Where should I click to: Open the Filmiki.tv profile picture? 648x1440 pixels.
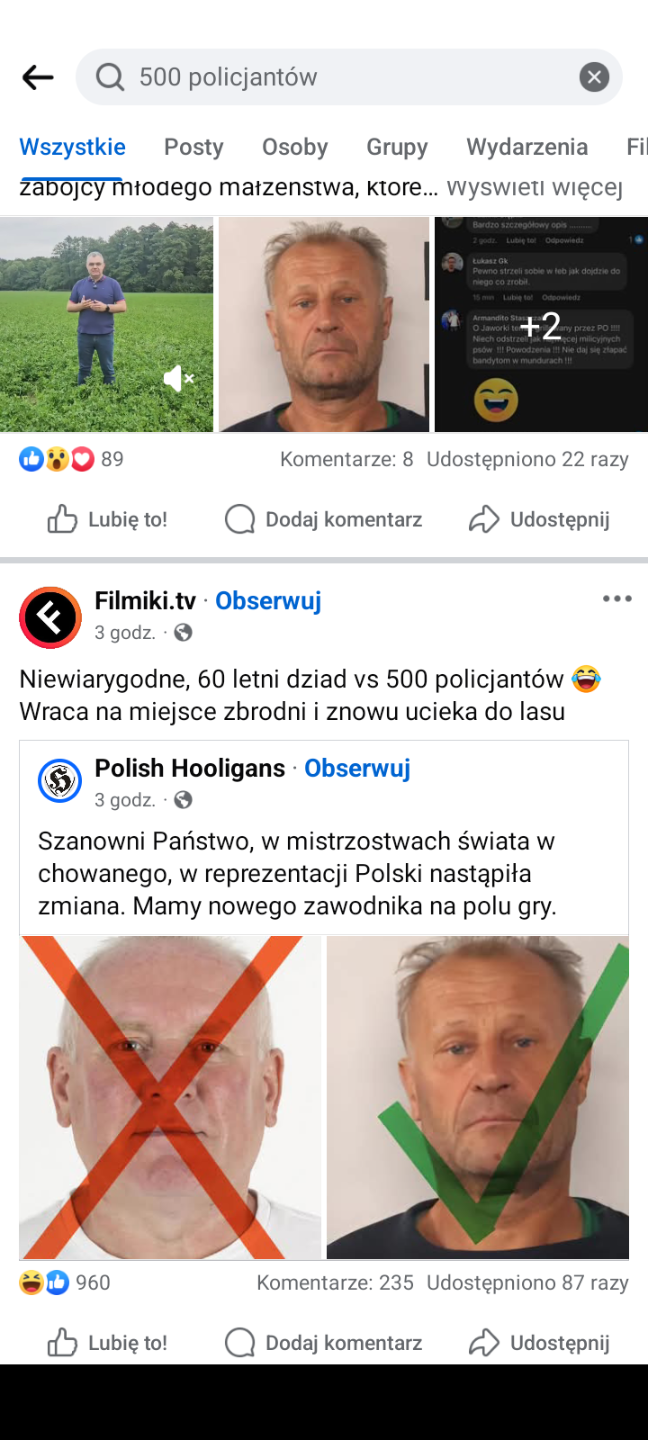pyautogui.click(x=50, y=617)
